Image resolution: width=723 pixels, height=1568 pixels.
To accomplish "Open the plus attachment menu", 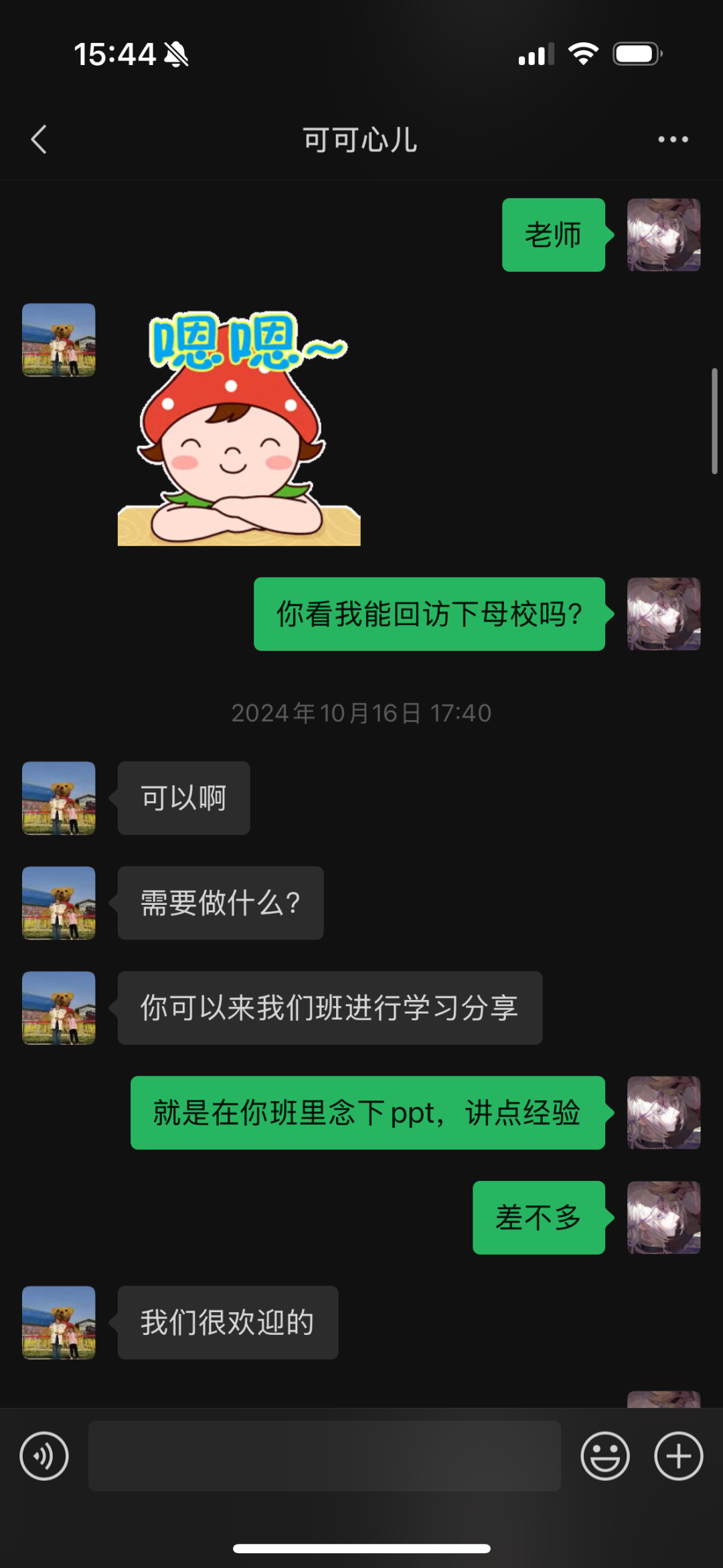I will pyautogui.click(x=678, y=1455).
